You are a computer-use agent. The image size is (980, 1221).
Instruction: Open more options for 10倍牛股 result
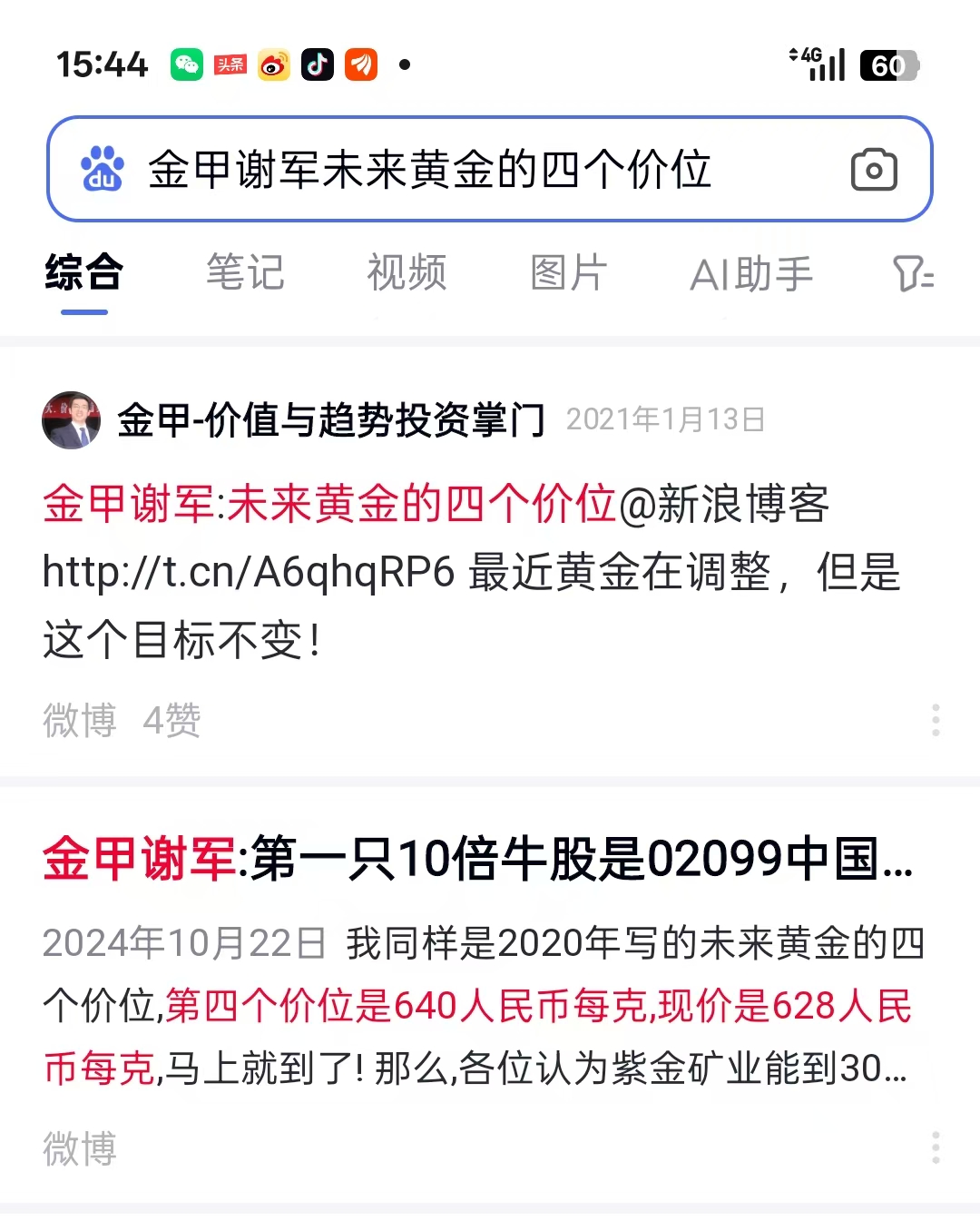click(x=936, y=1148)
